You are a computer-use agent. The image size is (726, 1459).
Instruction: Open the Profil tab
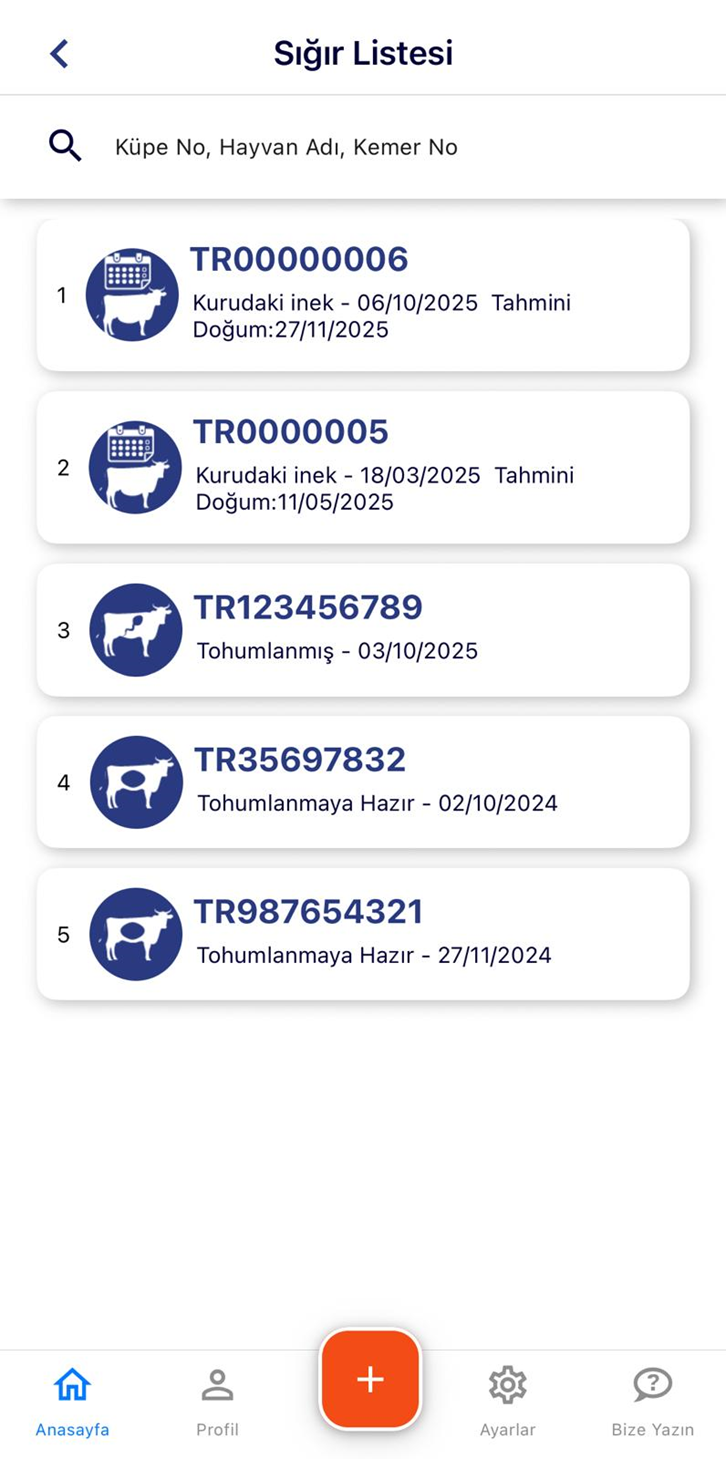[x=217, y=1400]
